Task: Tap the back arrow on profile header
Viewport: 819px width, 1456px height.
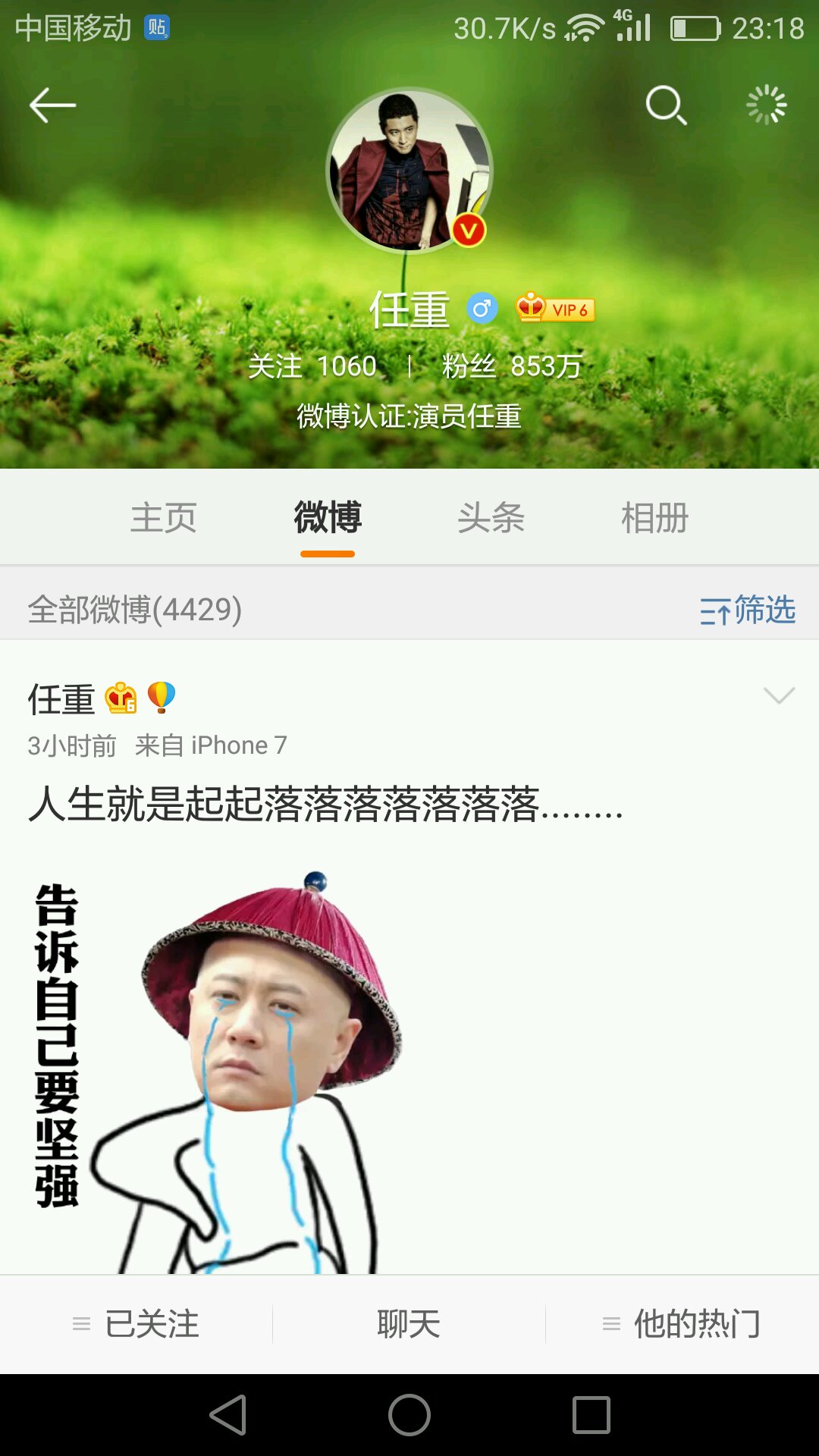Action: pyautogui.click(x=52, y=105)
